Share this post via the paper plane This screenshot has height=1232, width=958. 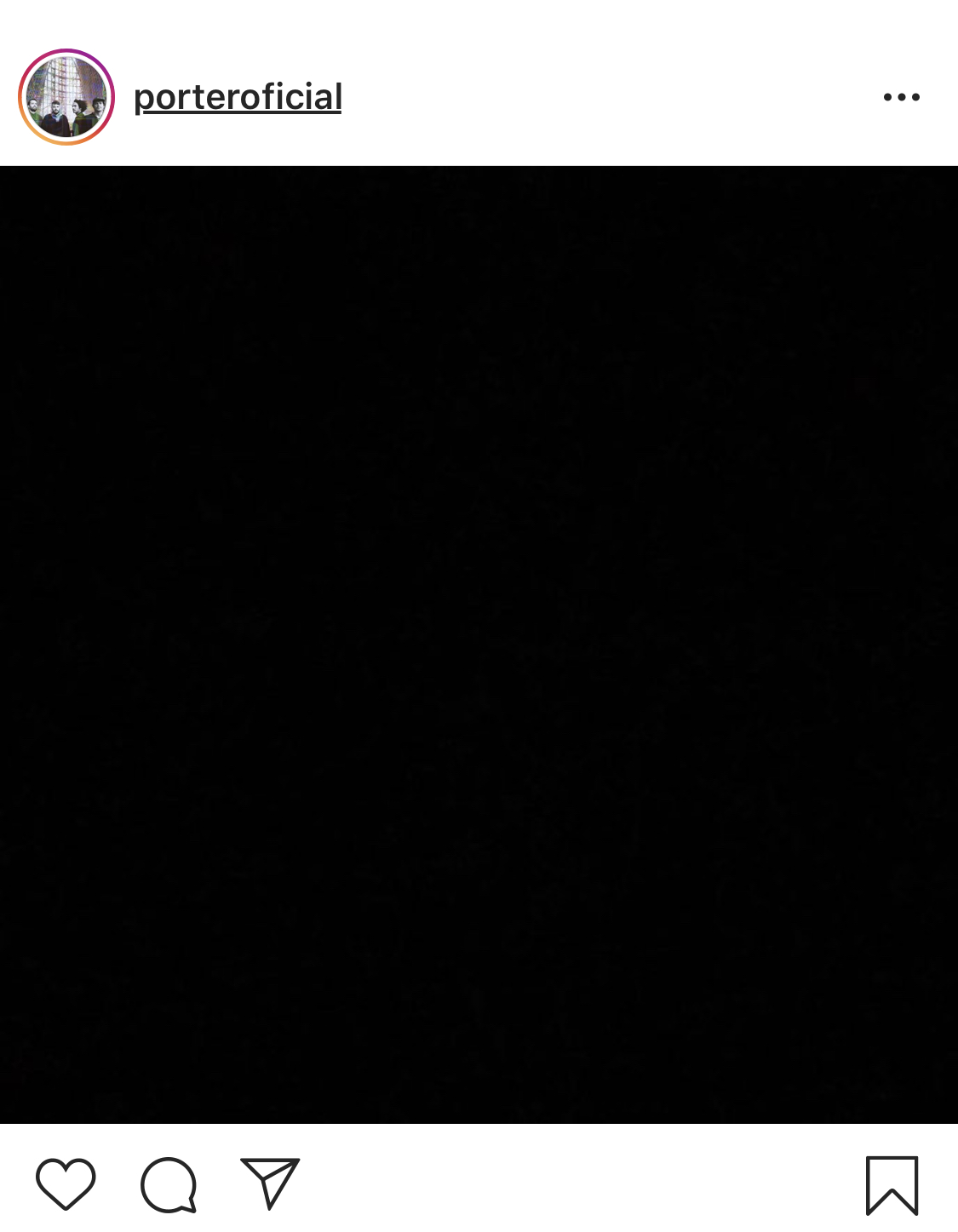[x=270, y=1183]
